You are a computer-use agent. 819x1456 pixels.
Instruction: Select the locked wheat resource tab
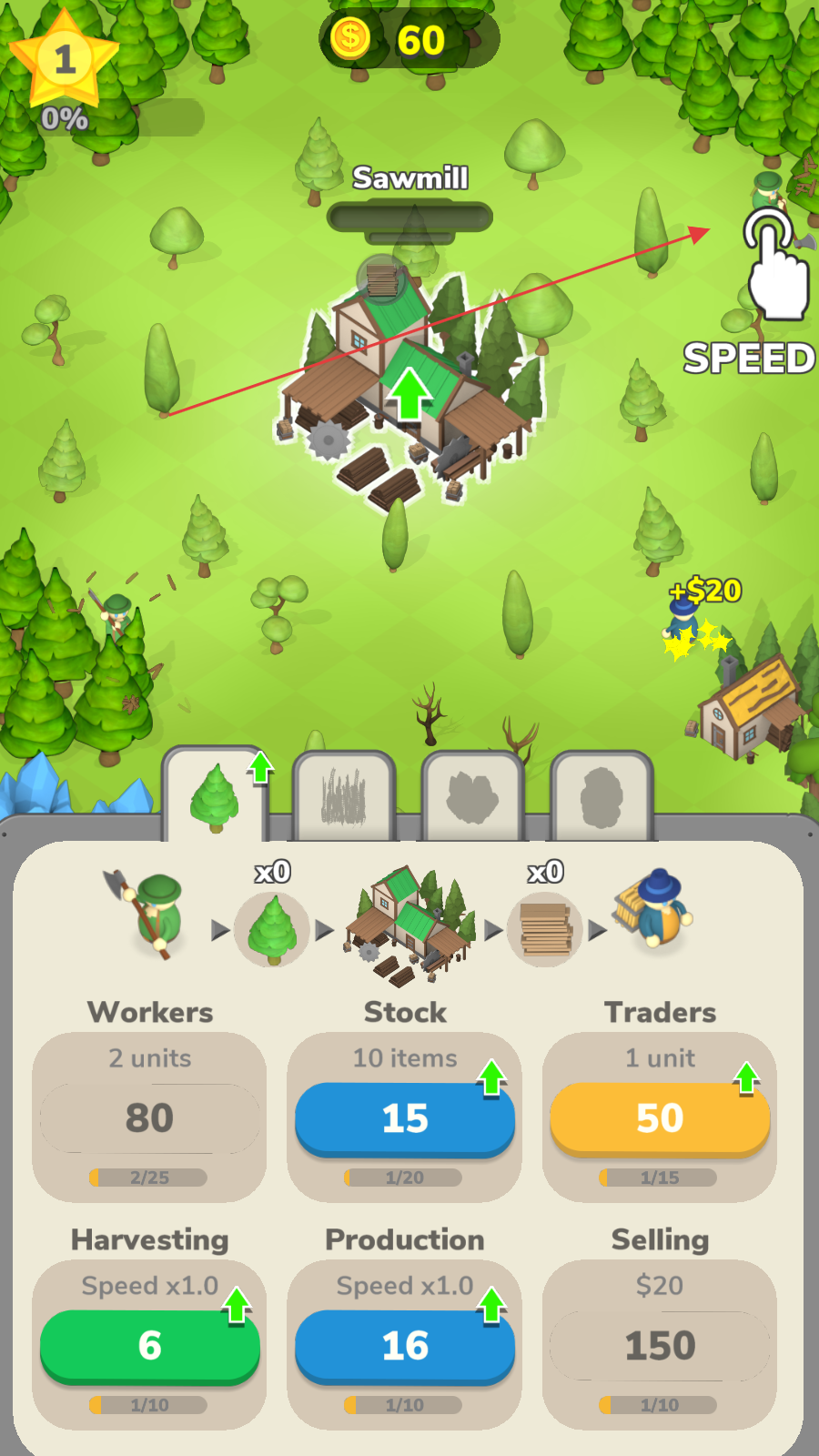(x=344, y=797)
